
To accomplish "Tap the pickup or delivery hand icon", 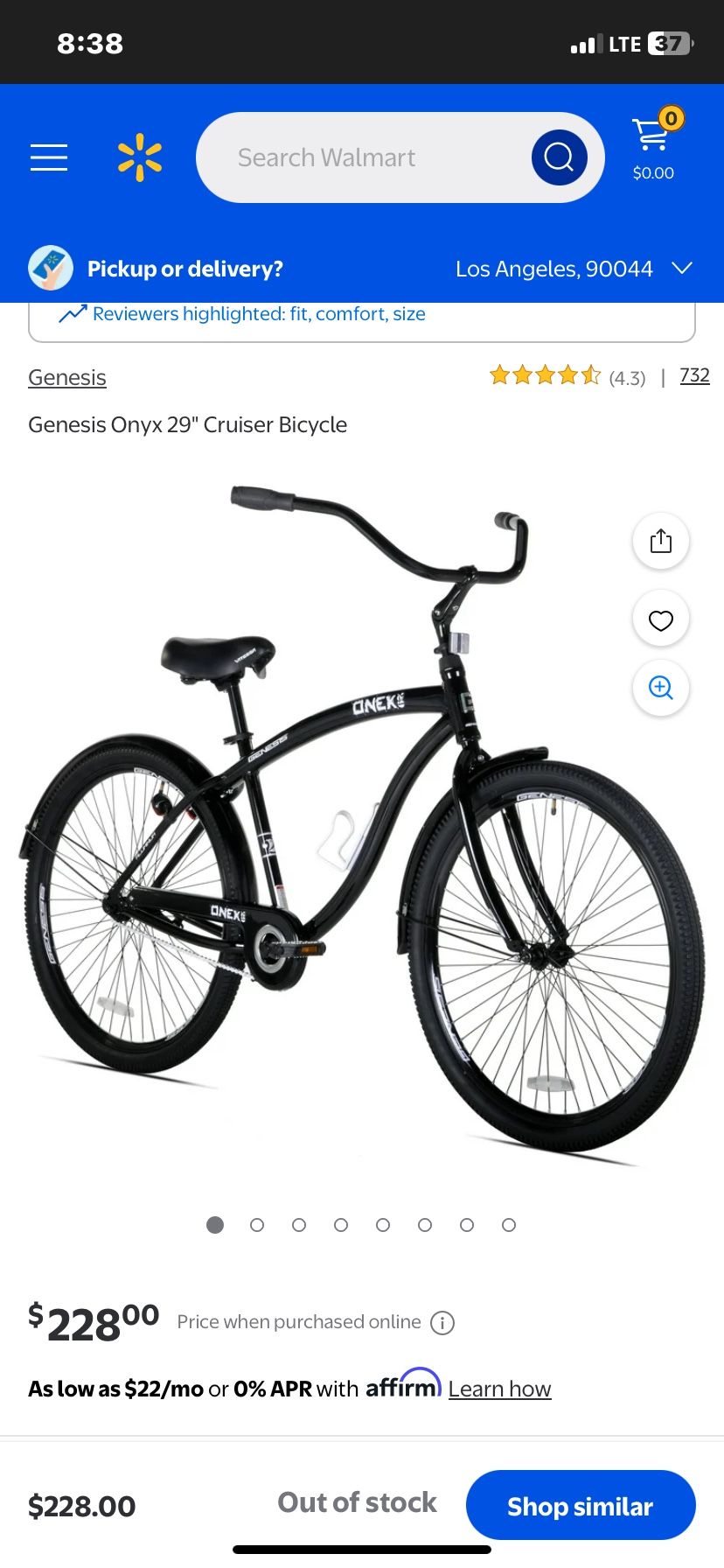I will click(x=50, y=268).
